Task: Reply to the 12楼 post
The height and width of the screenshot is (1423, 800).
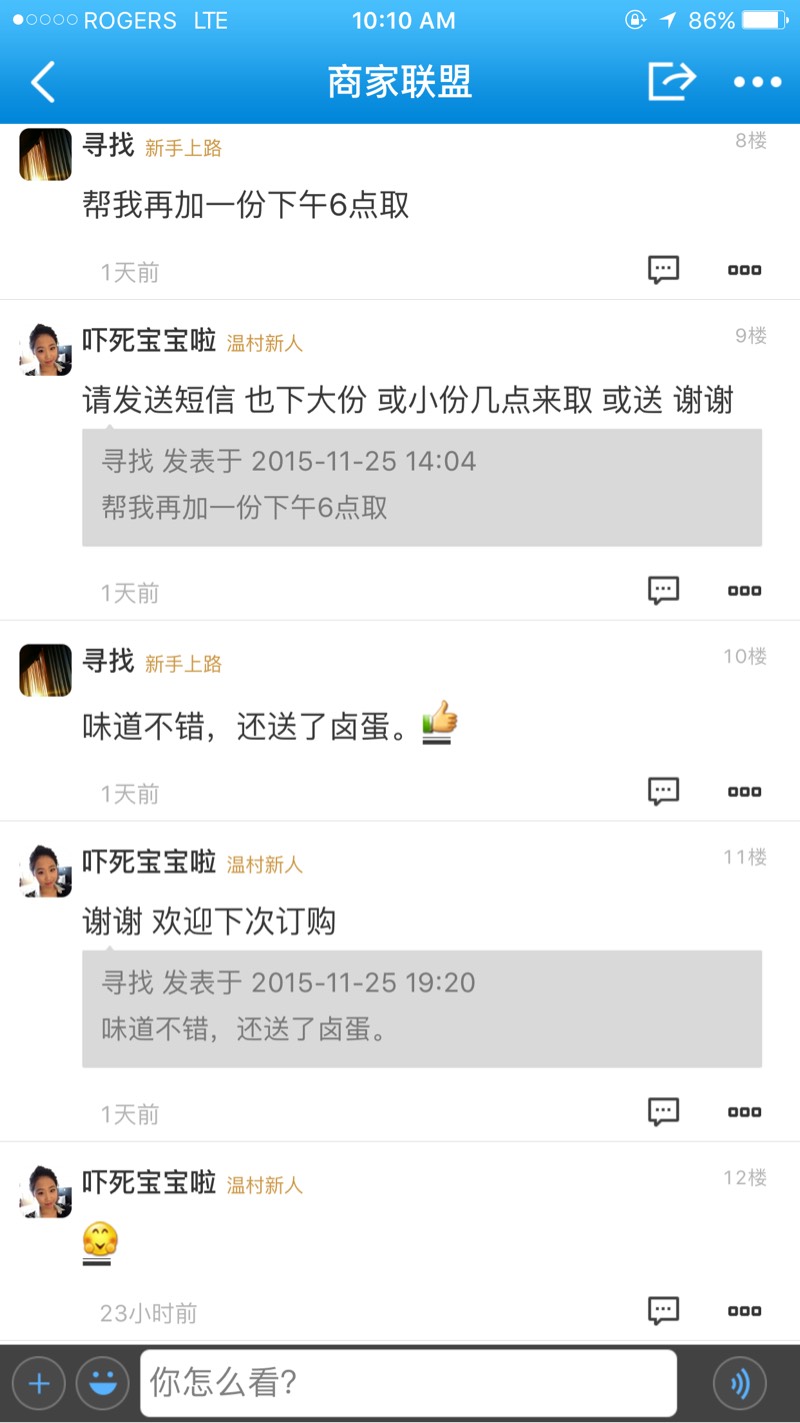Action: (x=663, y=1310)
